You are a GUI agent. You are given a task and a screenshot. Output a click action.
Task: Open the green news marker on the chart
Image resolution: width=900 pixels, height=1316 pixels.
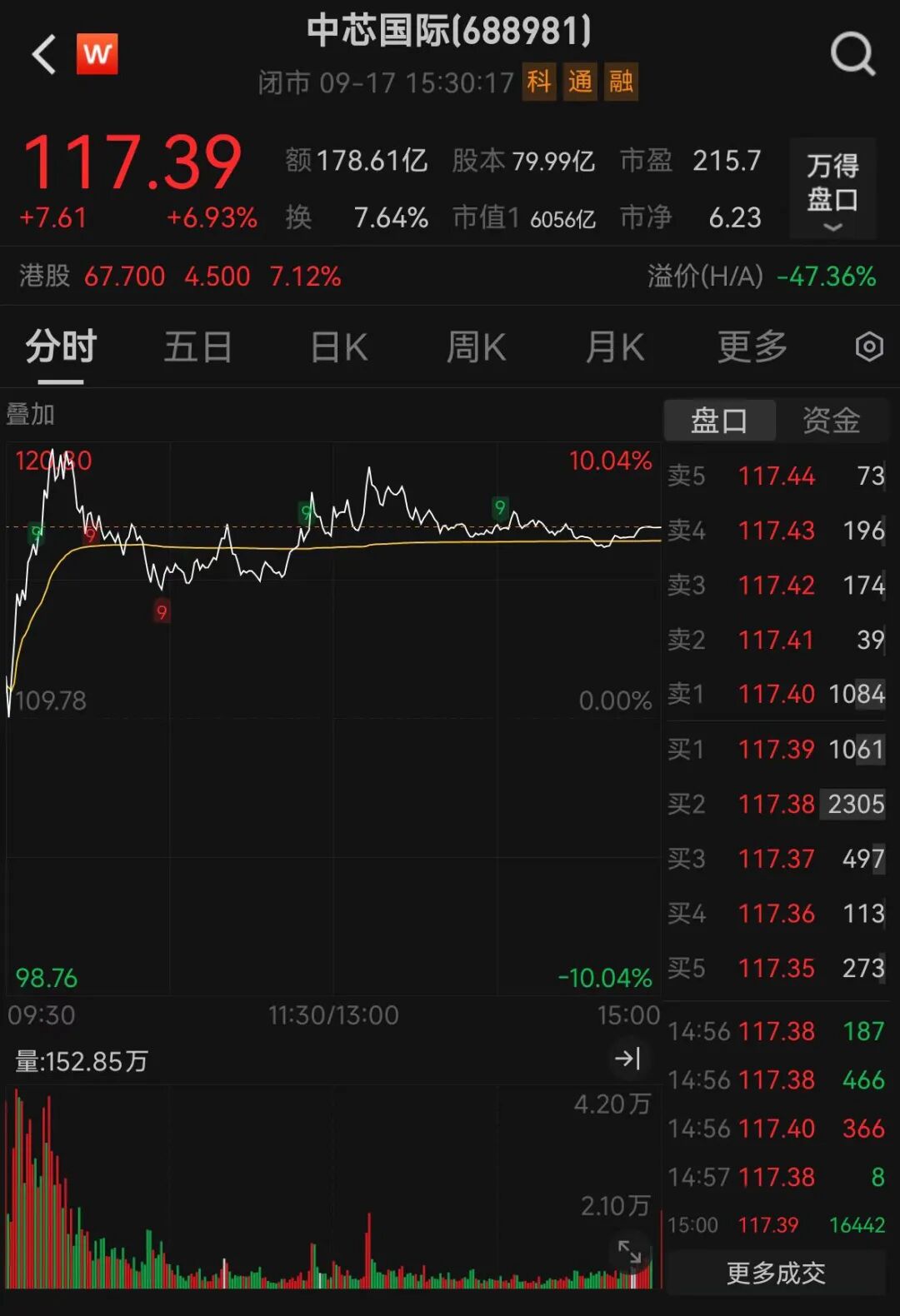coord(500,506)
